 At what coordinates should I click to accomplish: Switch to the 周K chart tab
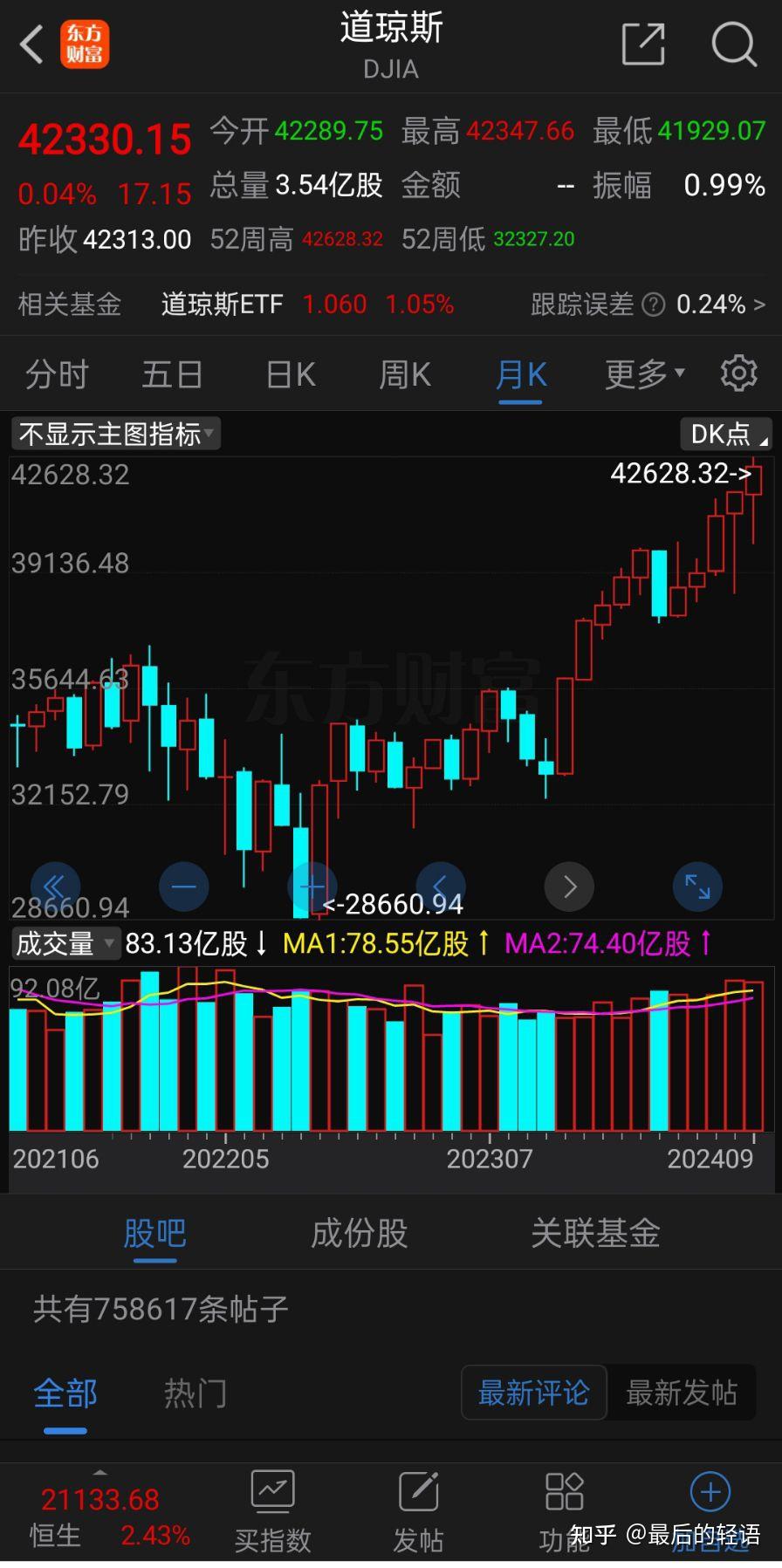coord(403,373)
